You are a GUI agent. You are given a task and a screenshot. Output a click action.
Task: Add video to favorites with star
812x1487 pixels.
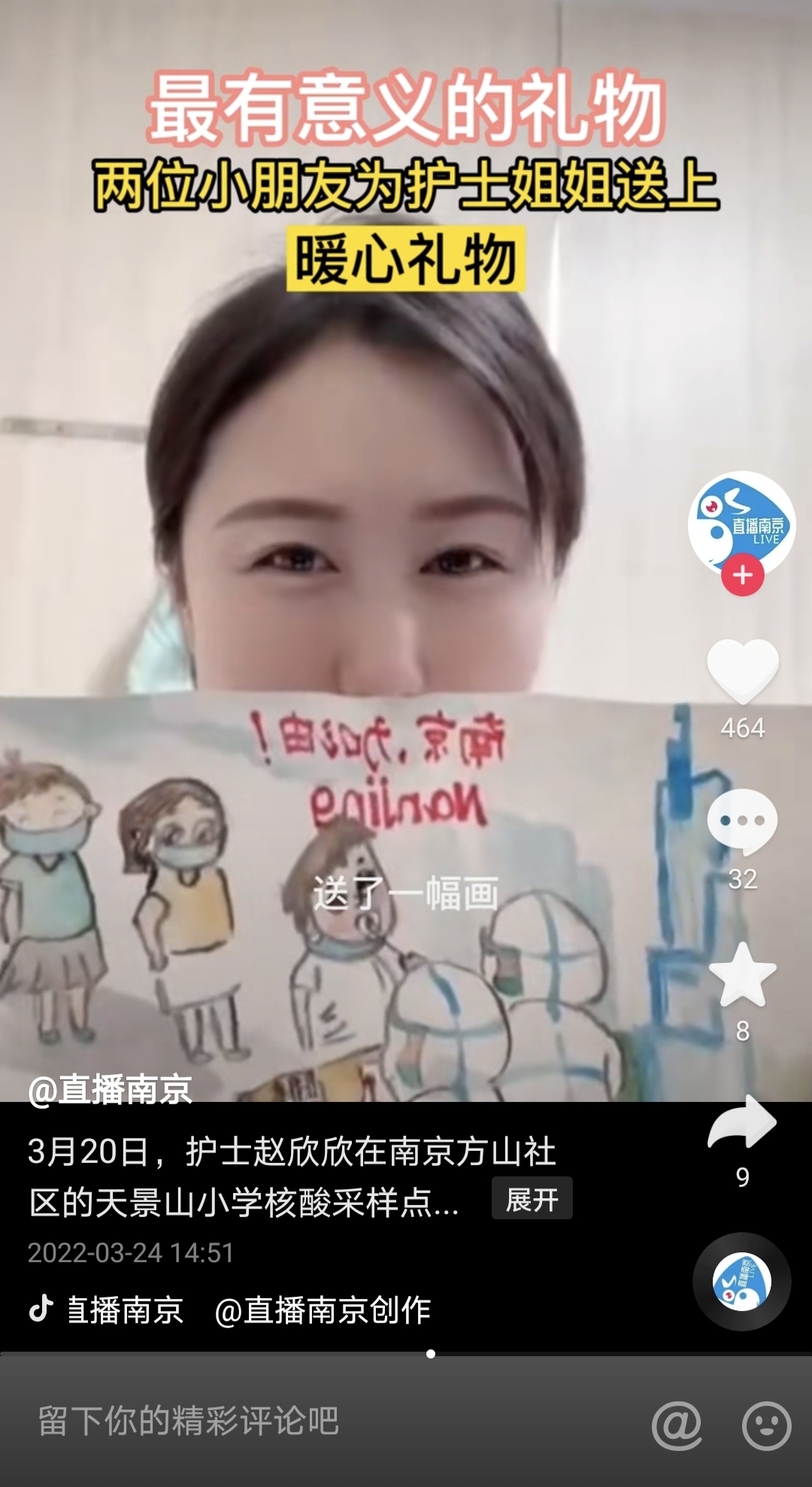[743, 975]
